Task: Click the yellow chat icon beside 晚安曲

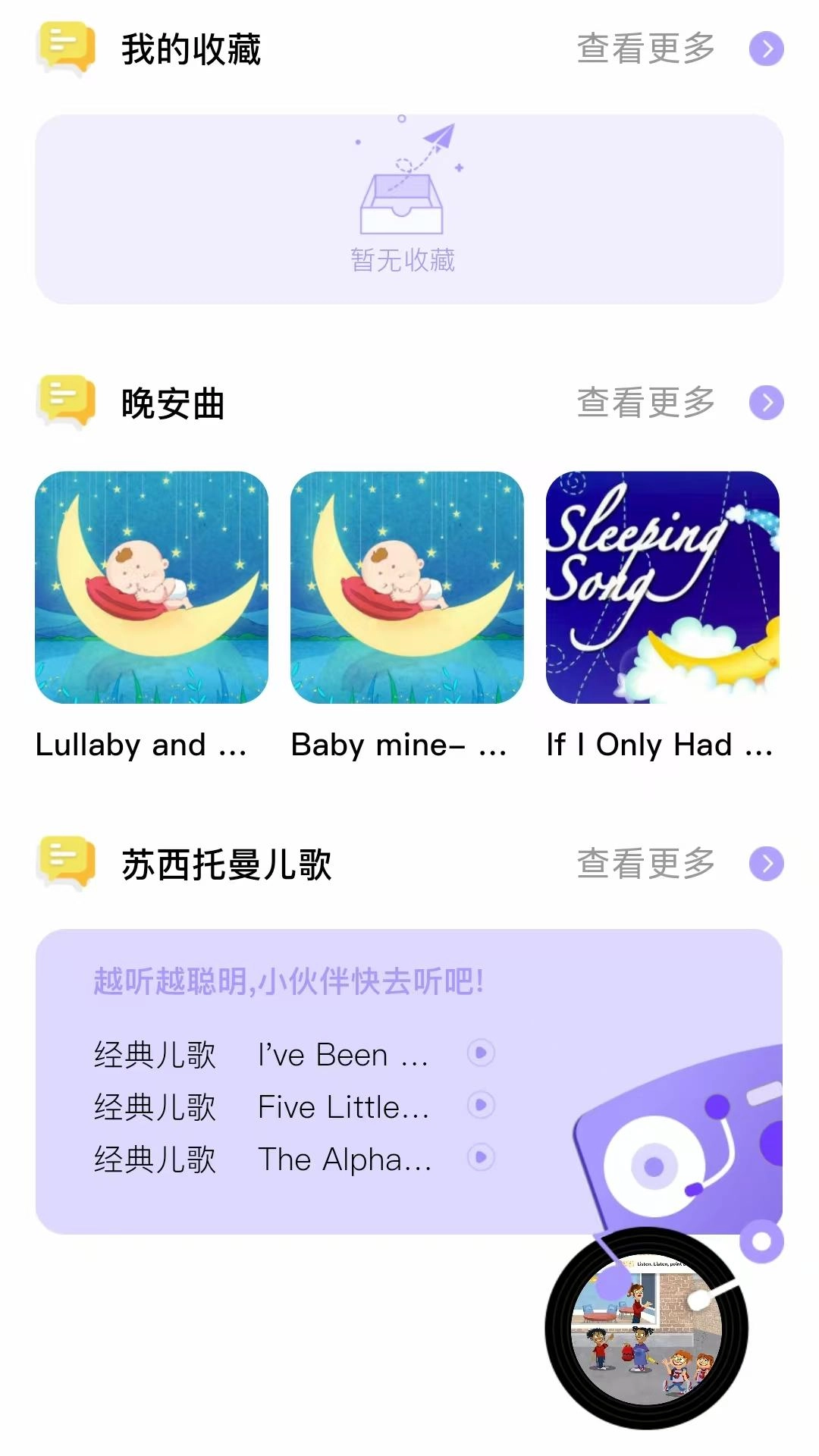Action: pyautogui.click(x=64, y=402)
